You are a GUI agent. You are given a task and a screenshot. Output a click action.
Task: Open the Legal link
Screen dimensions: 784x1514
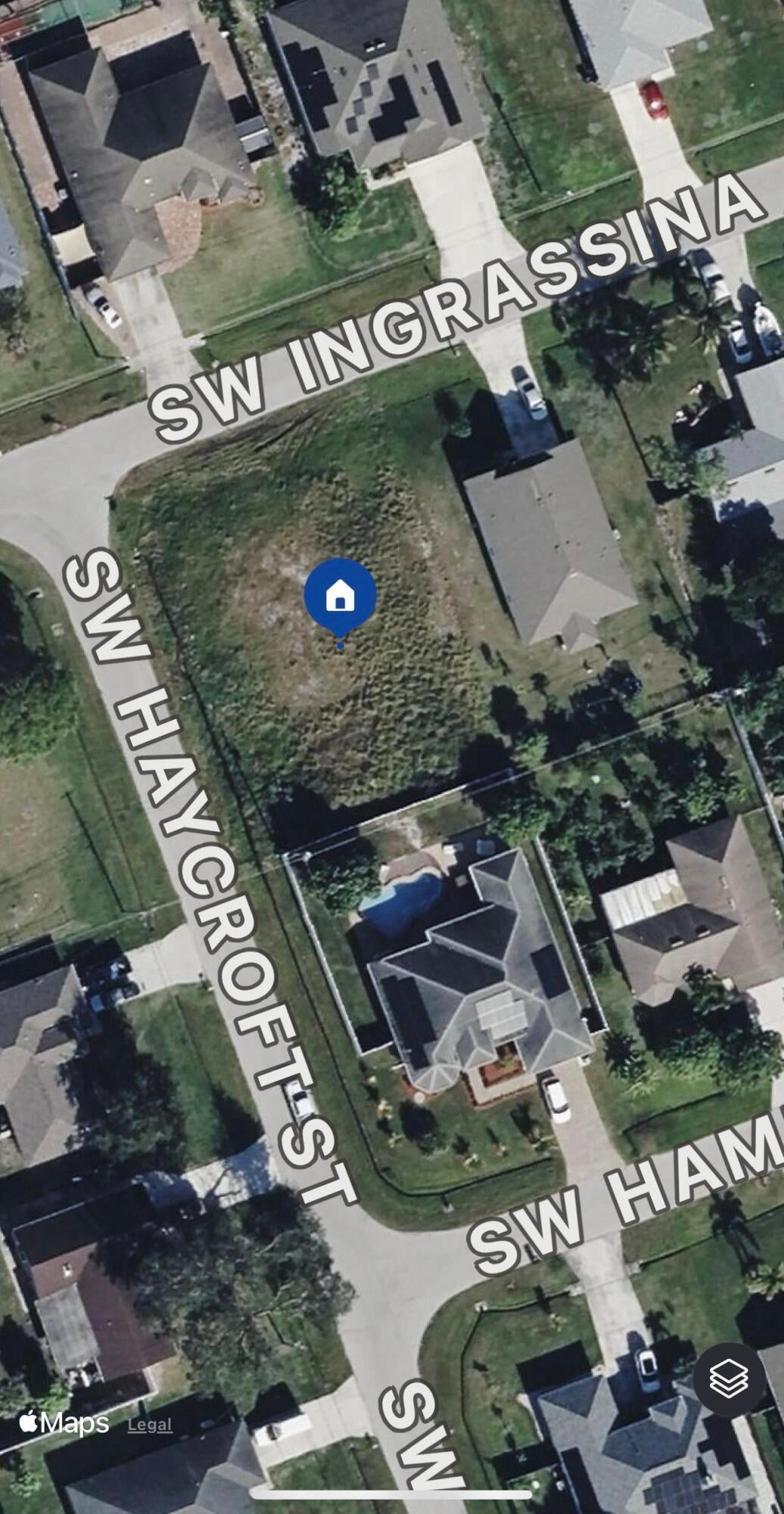coord(149,1425)
